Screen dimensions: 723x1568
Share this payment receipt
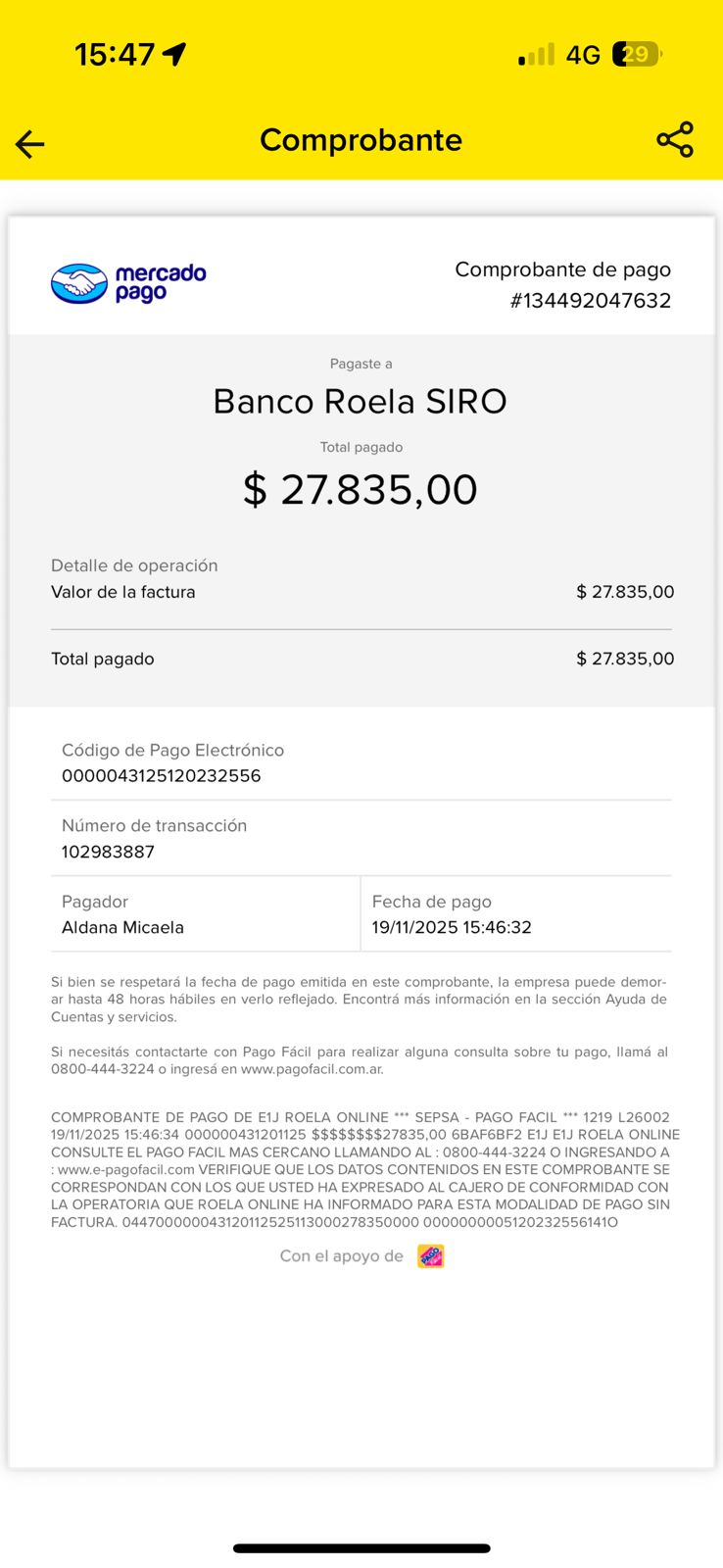click(x=675, y=140)
